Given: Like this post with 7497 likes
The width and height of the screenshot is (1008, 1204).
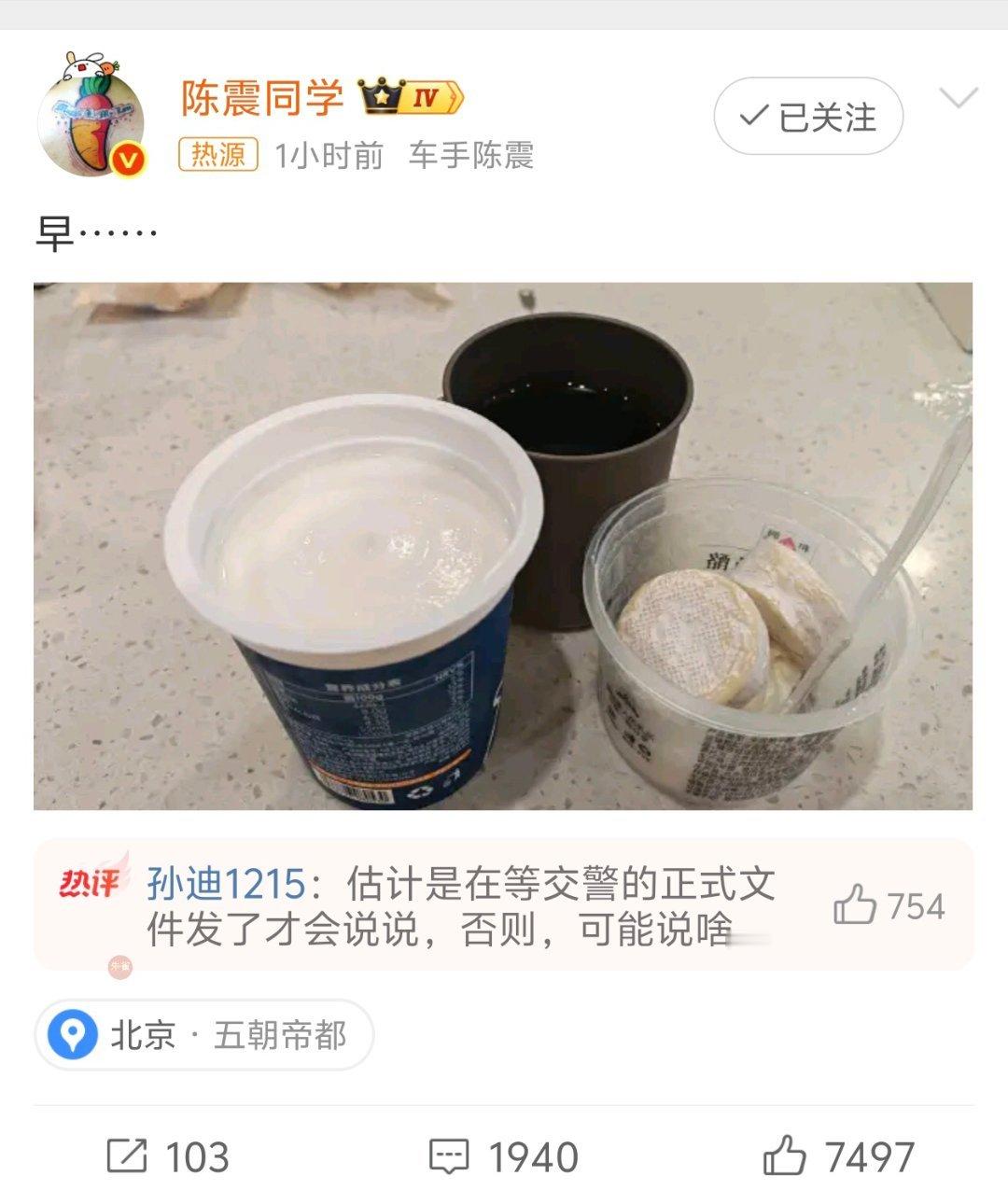Looking at the screenshot, I should pos(838,1157).
